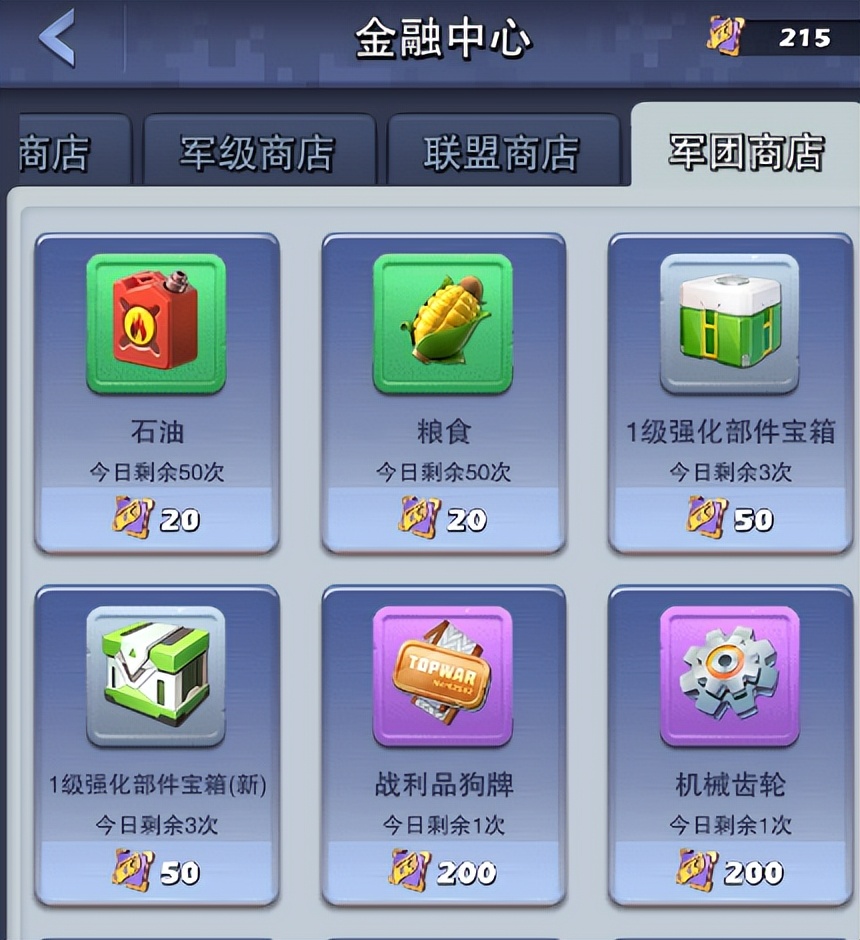Tap the 粮食 corn food icon
860x940 pixels.
point(442,320)
